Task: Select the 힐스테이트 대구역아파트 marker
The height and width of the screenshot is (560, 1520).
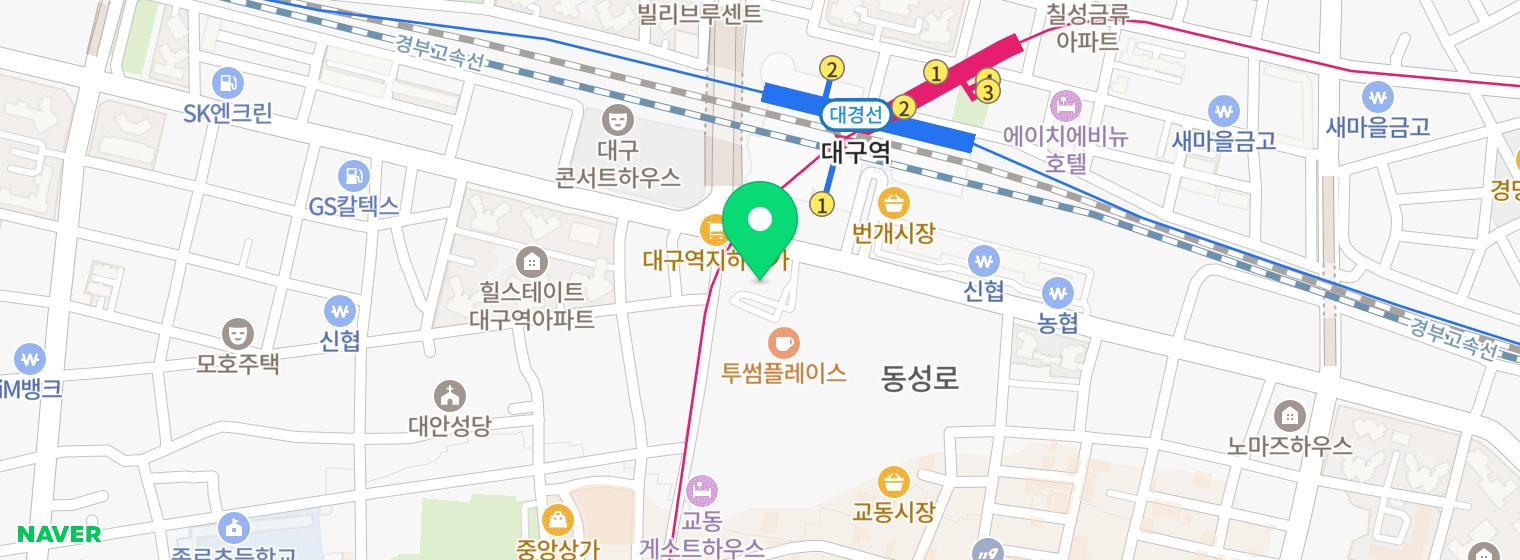Action: pyautogui.click(x=531, y=263)
